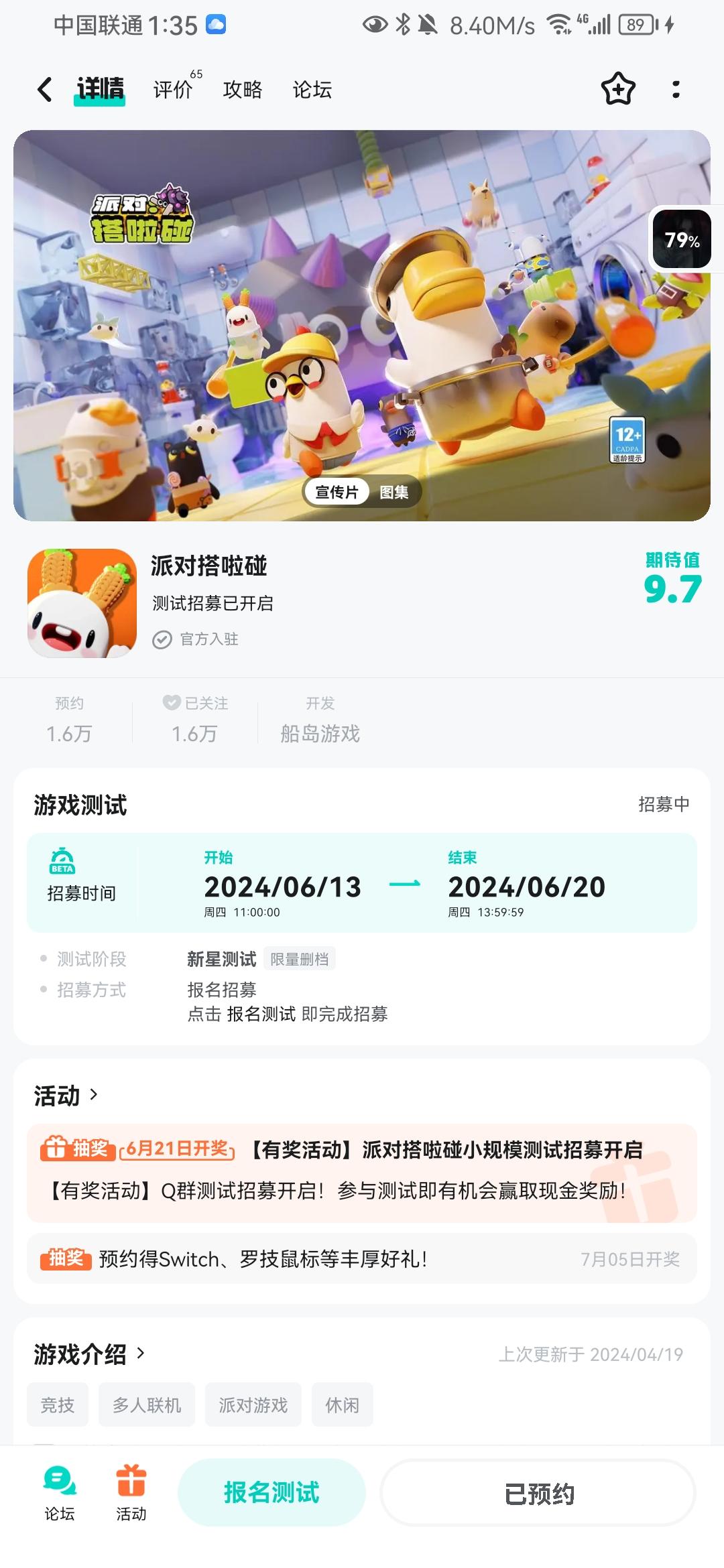
Task: Switch to the 评价 tab
Action: (173, 89)
